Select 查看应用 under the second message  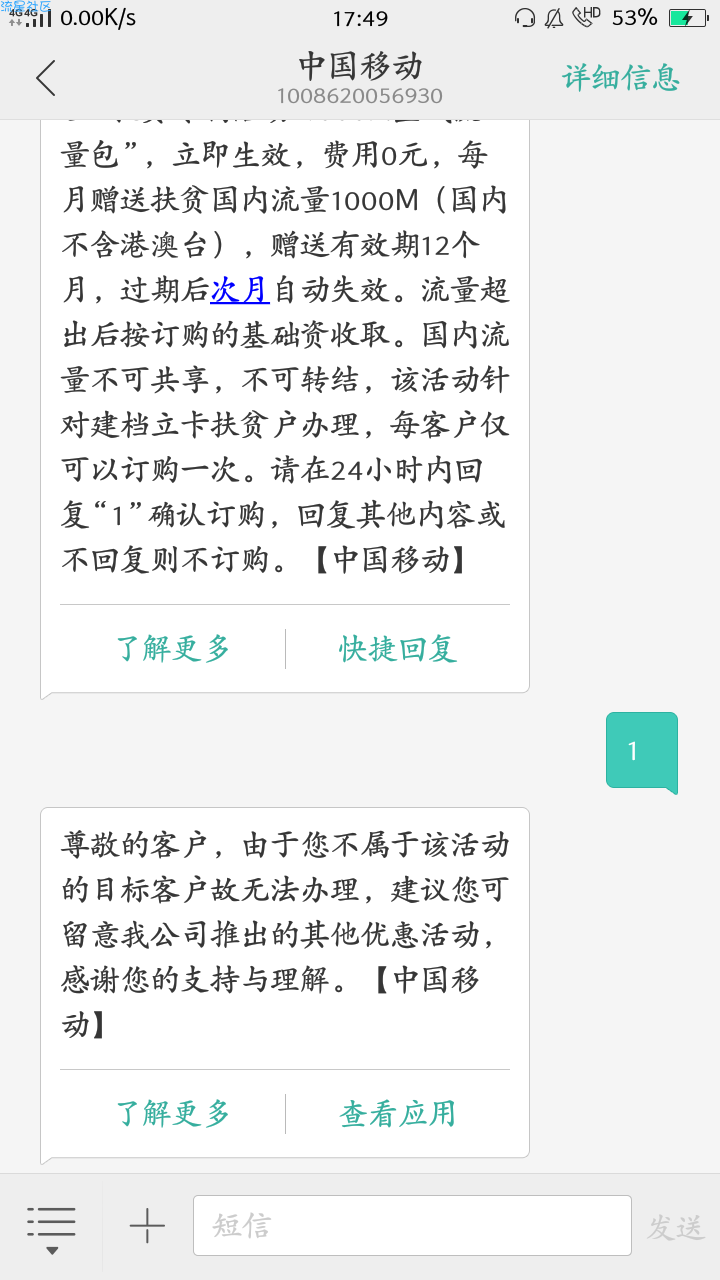[x=397, y=1113]
